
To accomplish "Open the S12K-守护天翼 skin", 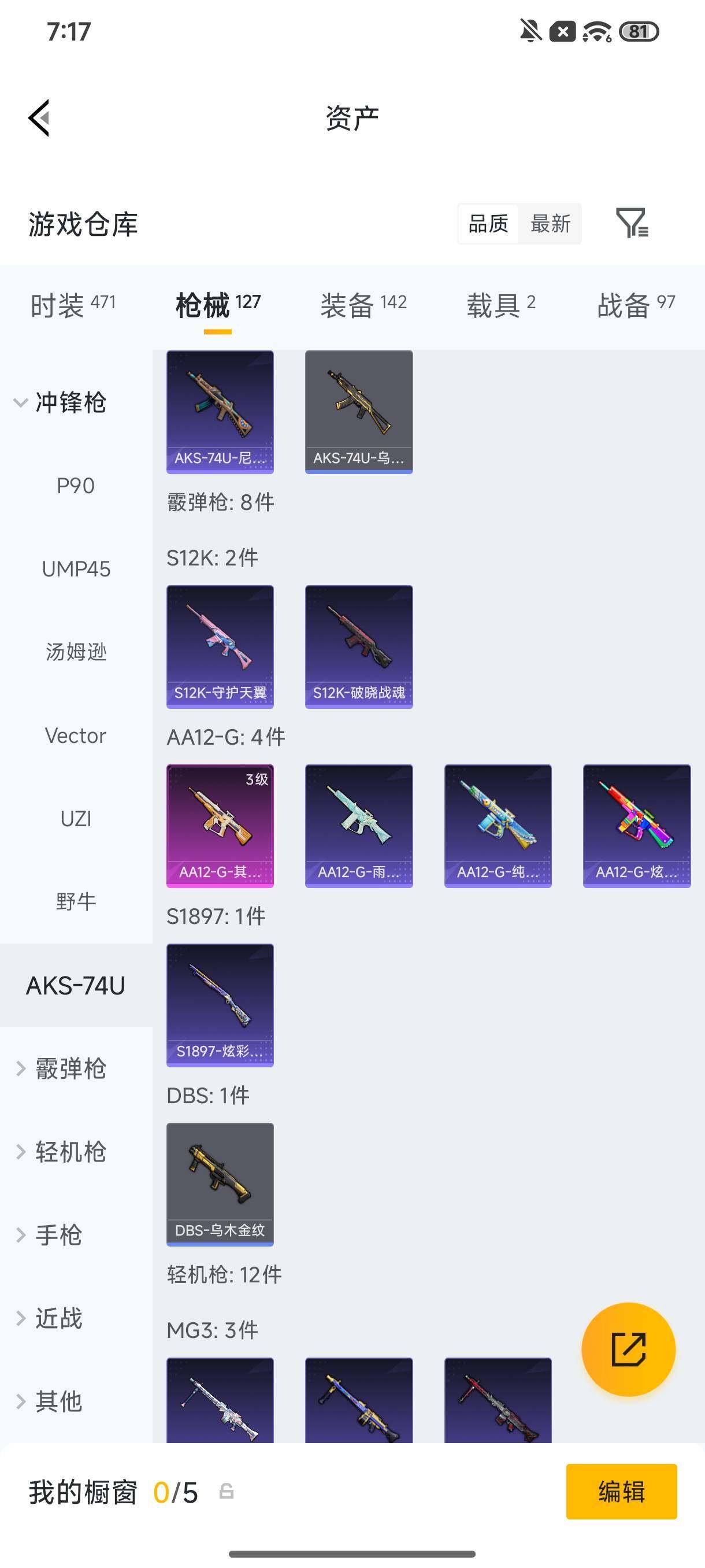I will click(220, 646).
